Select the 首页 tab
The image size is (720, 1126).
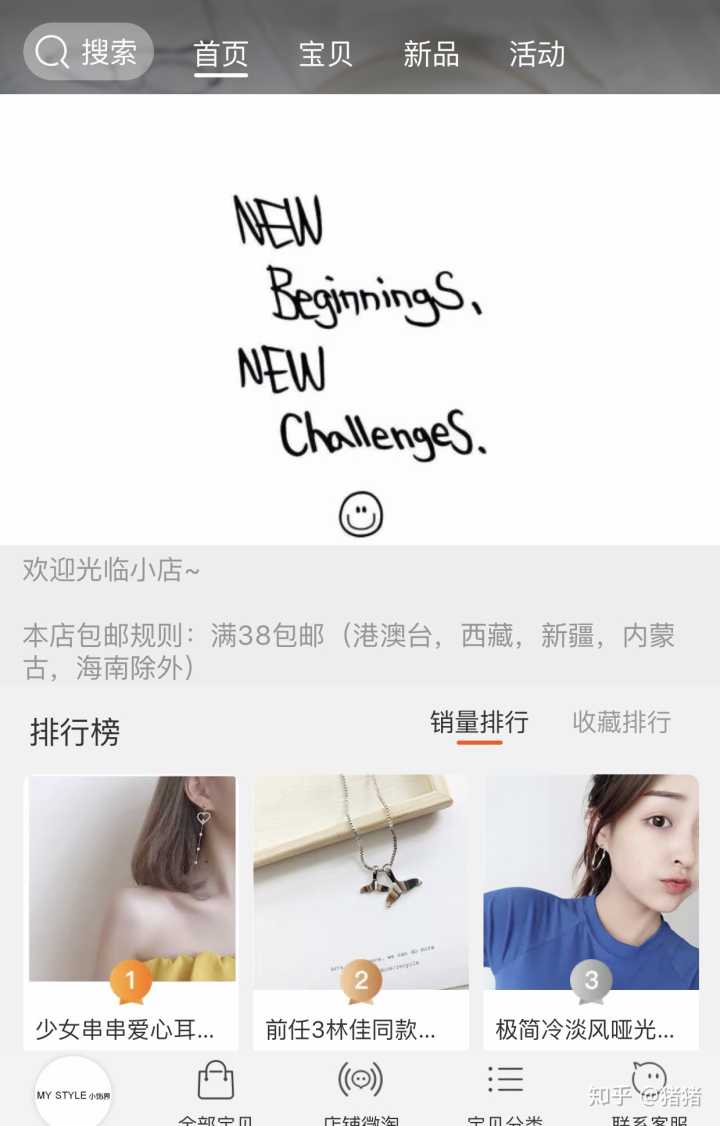coord(220,54)
